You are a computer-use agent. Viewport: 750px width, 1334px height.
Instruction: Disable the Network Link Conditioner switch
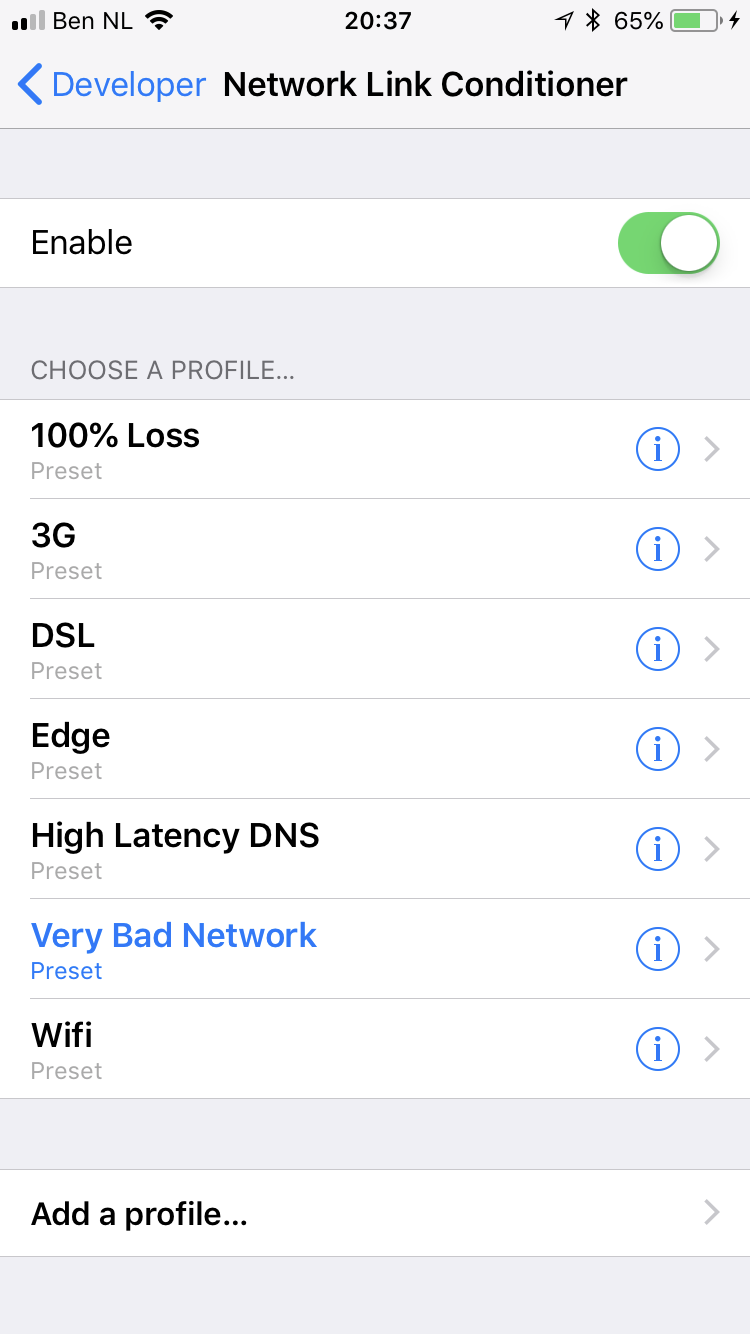point(669,243)
